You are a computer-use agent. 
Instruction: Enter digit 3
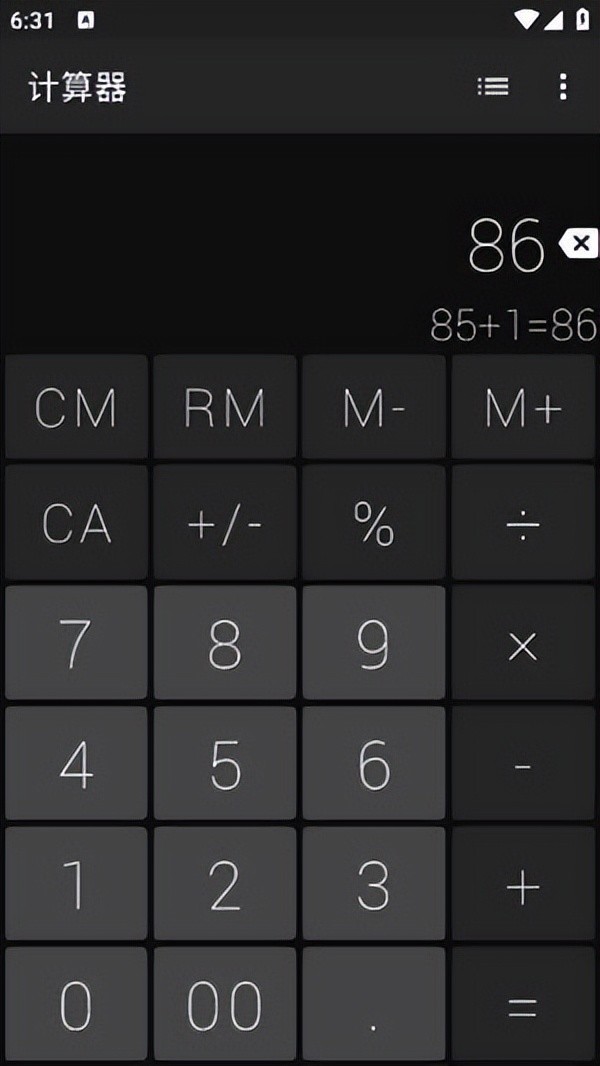click(x=374, y=885)
